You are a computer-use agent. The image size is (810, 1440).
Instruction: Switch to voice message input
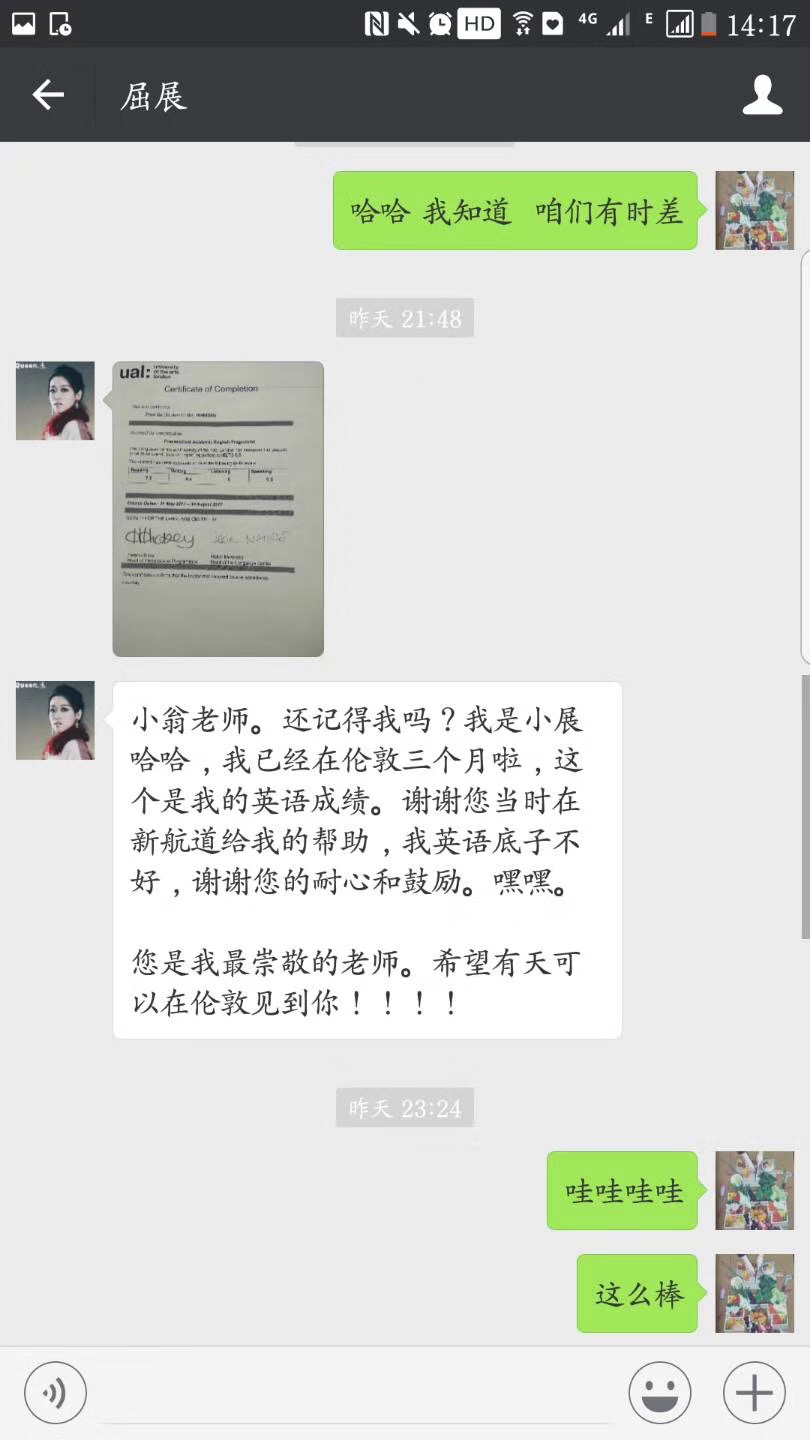point(56,1392)
